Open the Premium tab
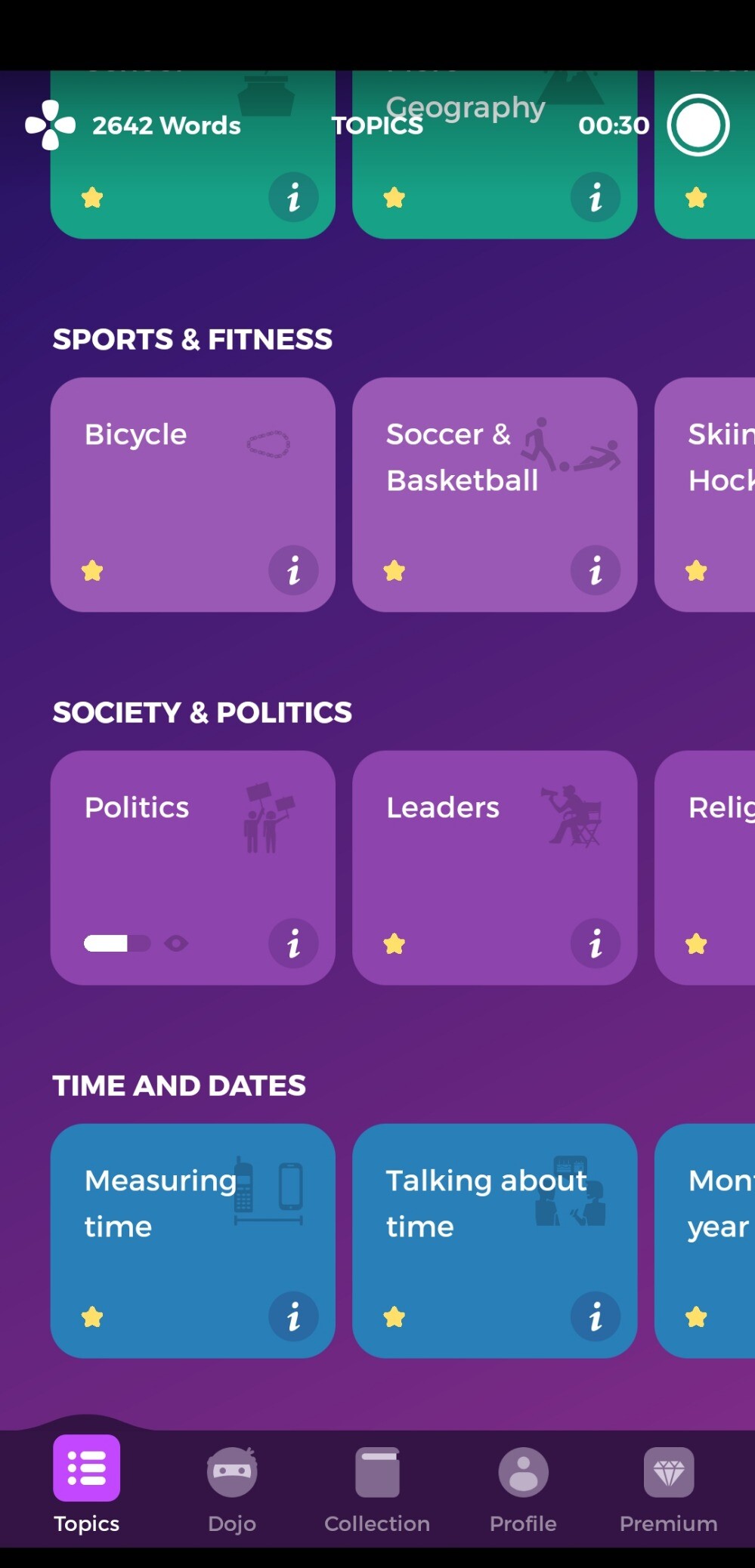Viewport: 755px width, 1568px height. tap(669, 1489)
